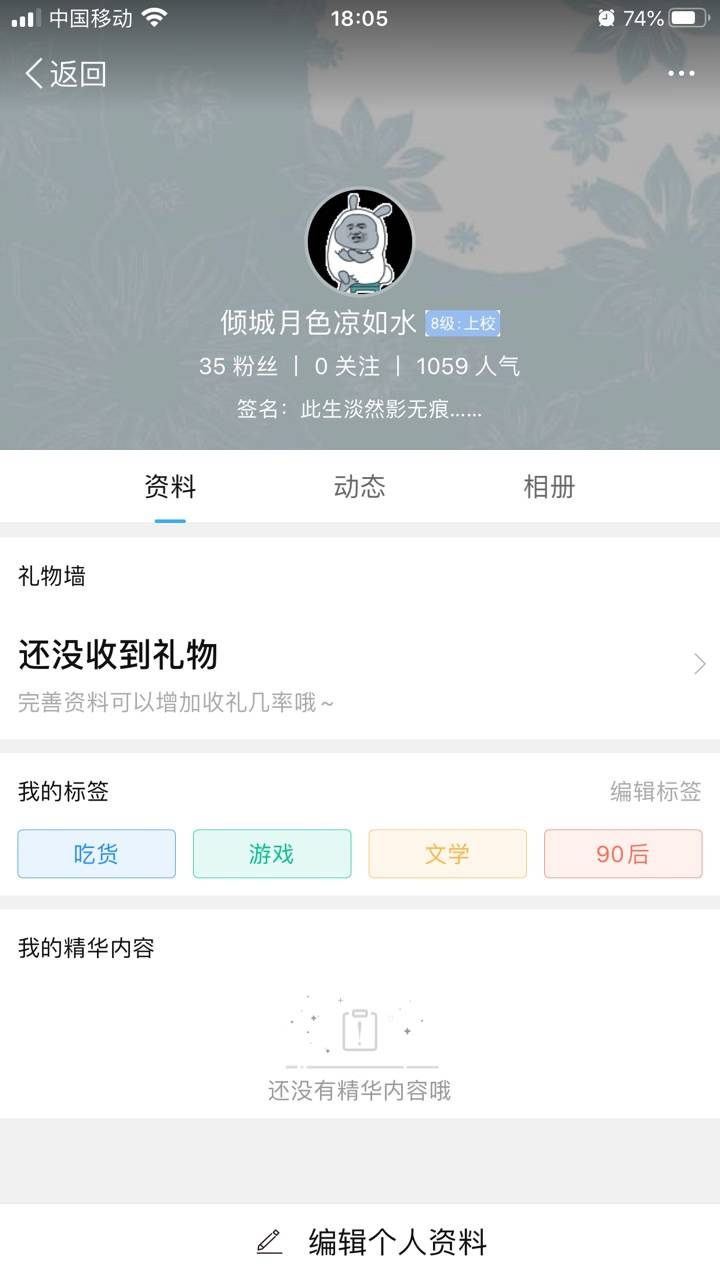720x1280 pixels.
Task: Go back with the 返回 button
Action: [x=66, y=74]
